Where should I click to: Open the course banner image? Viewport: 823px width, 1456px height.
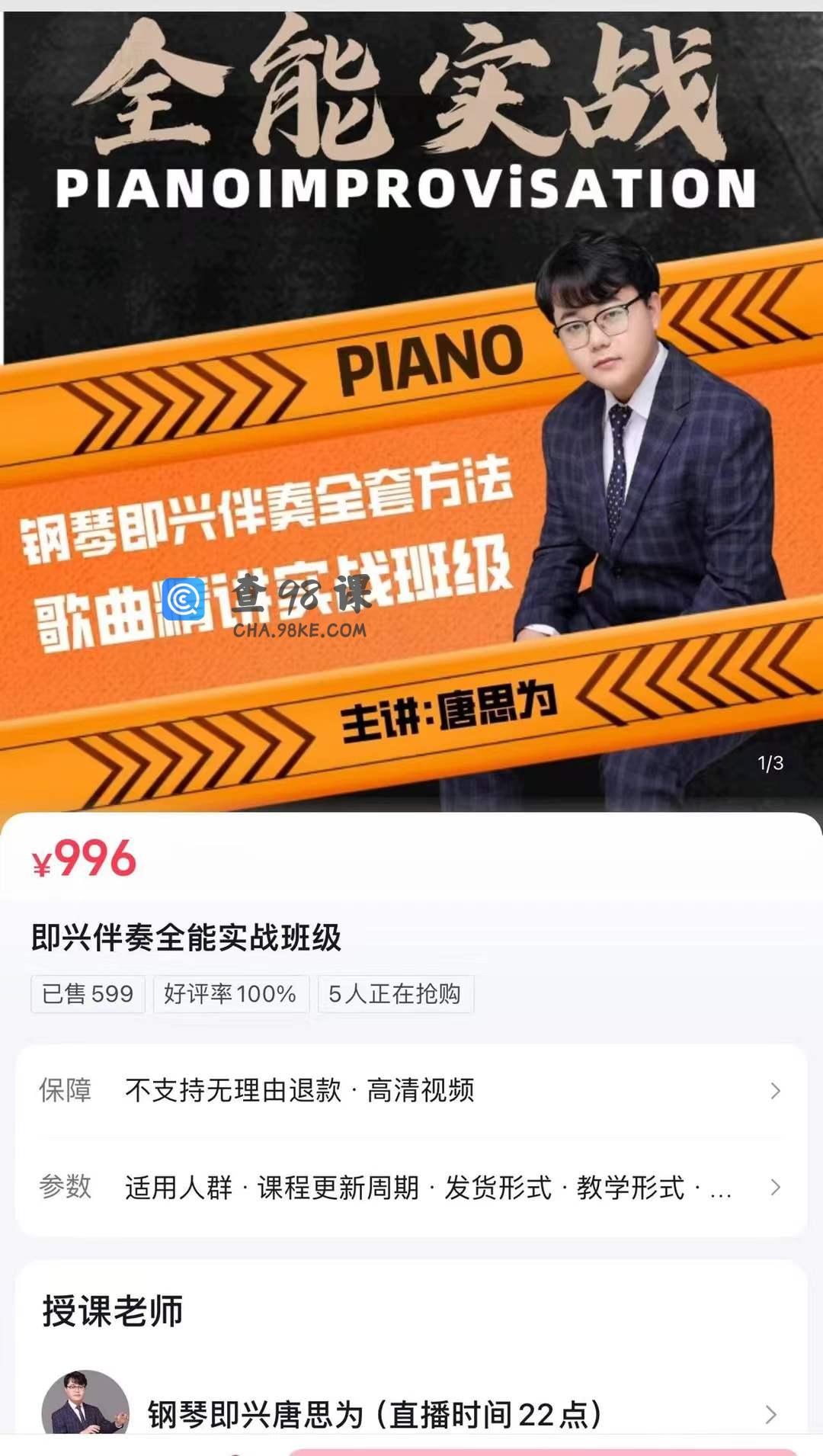[x=411, y=412]
